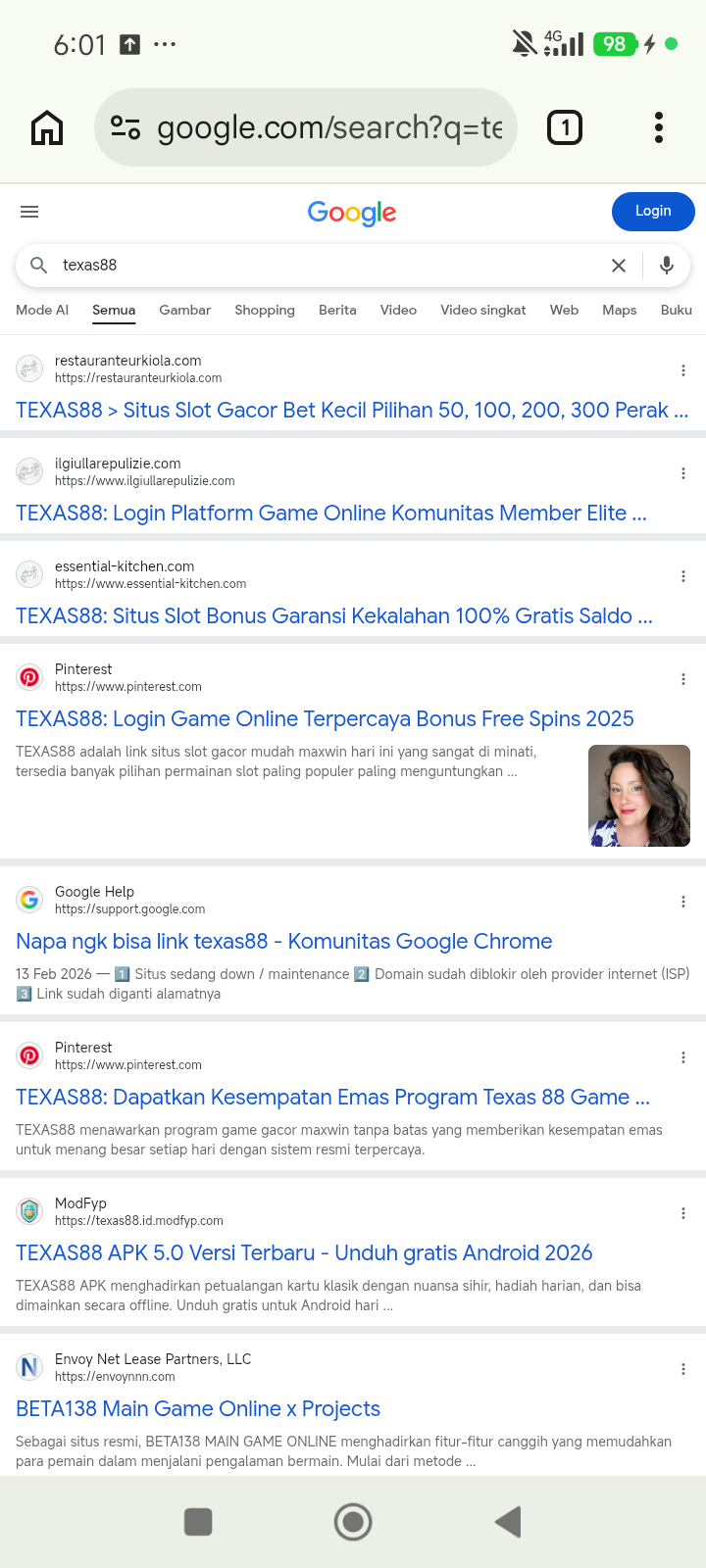Switch to the Gambar results tab

pyautogui.click(x=184, y=310)
